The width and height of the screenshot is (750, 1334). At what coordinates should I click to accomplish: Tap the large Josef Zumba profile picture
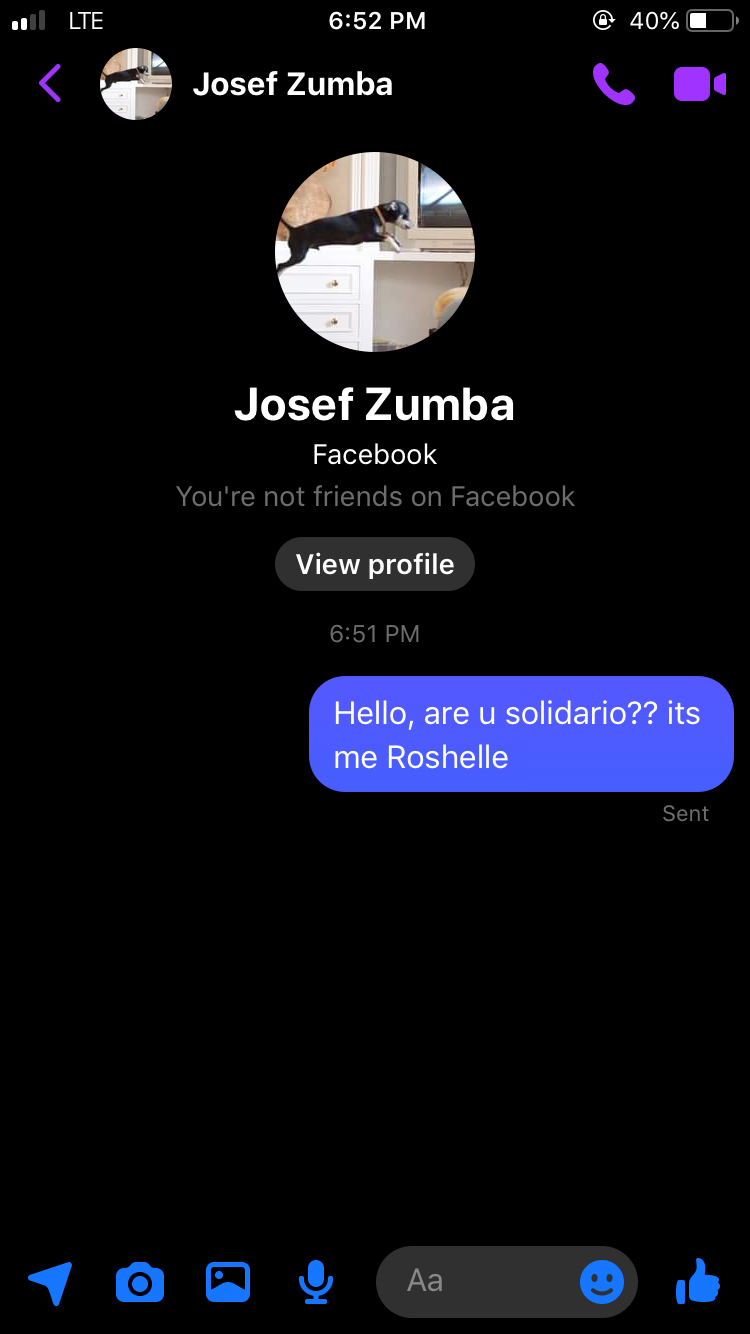[x=375, y=252]
